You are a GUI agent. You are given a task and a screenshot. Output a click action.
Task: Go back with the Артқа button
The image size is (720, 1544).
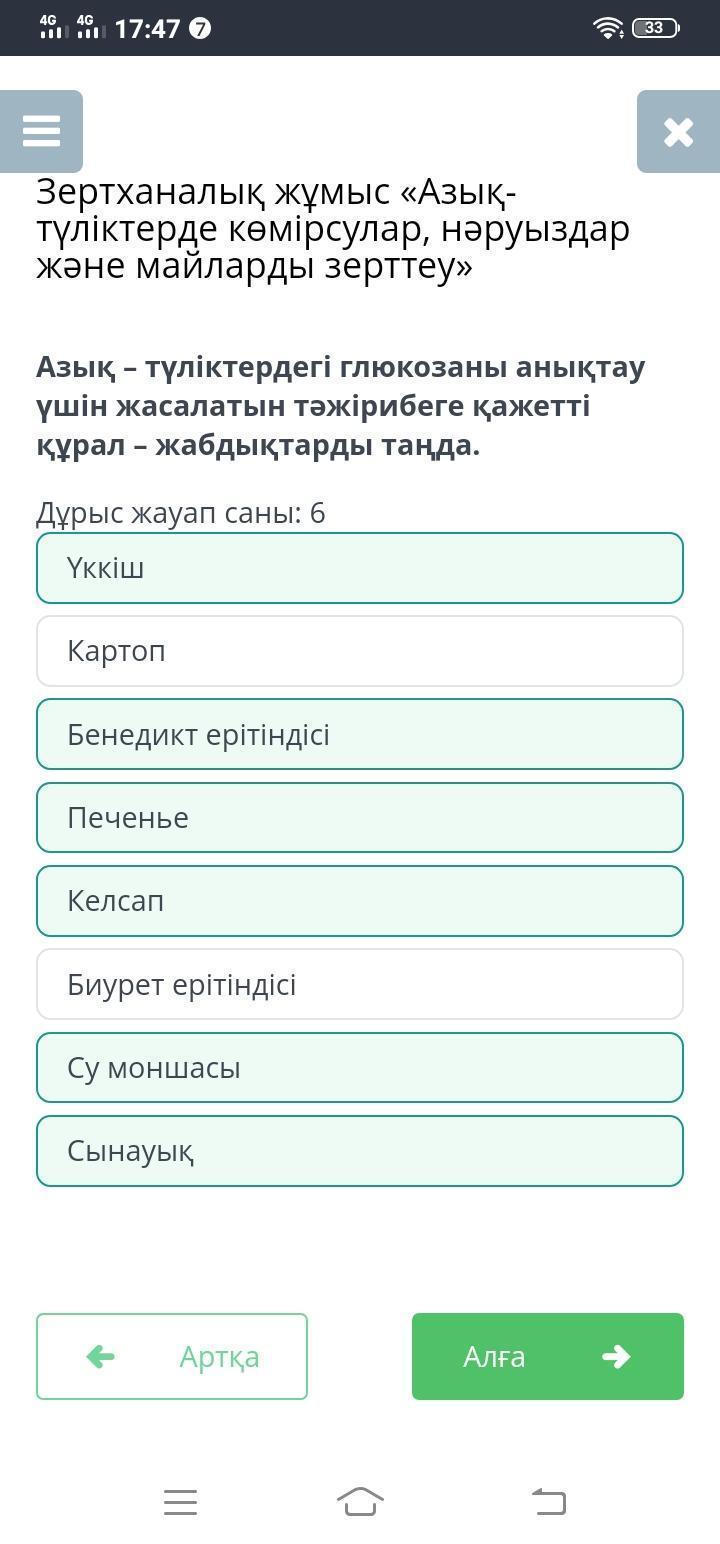pyautogui.click(x=172, y=1356)
